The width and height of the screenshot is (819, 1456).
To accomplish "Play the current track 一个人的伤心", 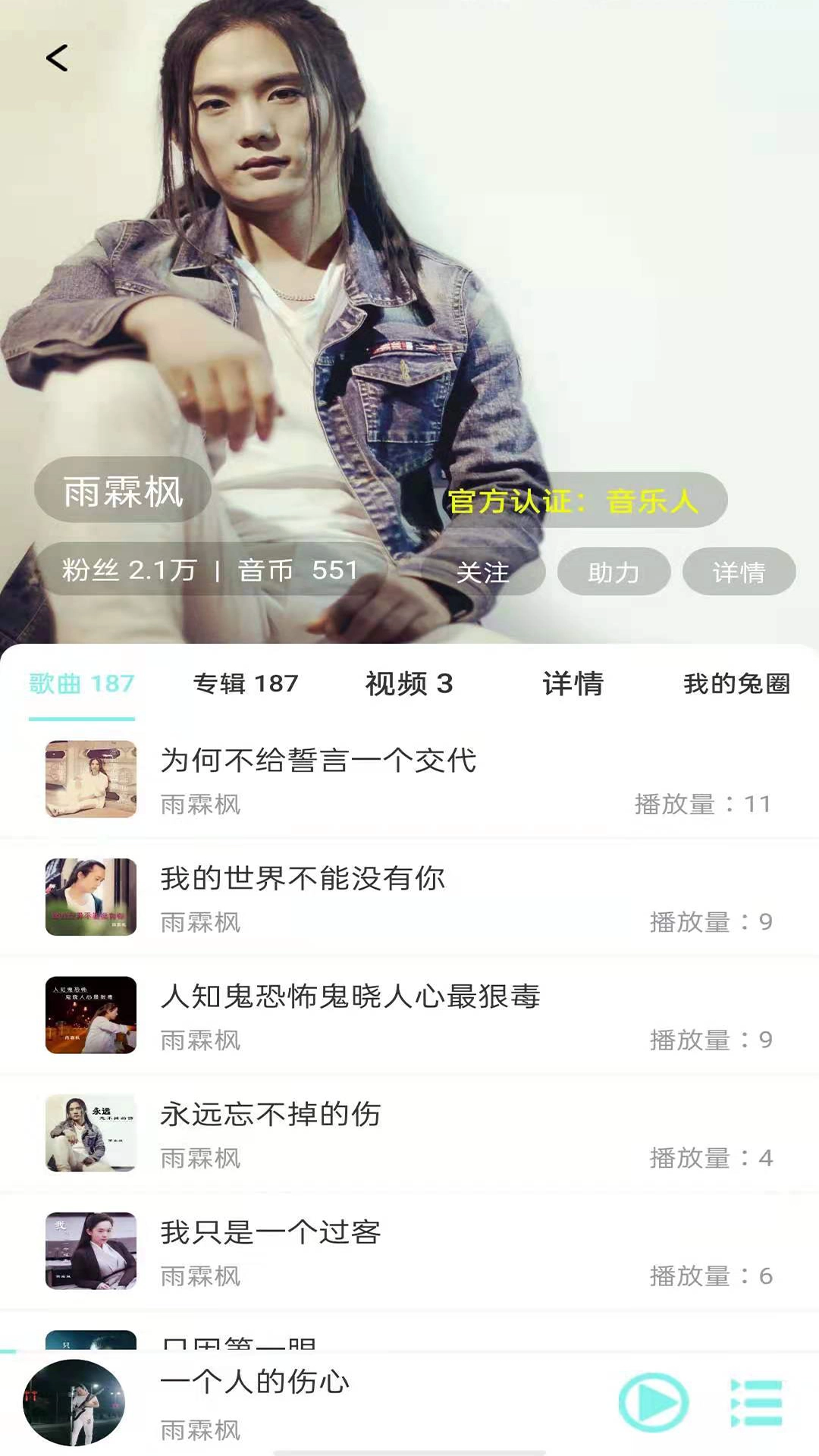I will pos(653,1402).
